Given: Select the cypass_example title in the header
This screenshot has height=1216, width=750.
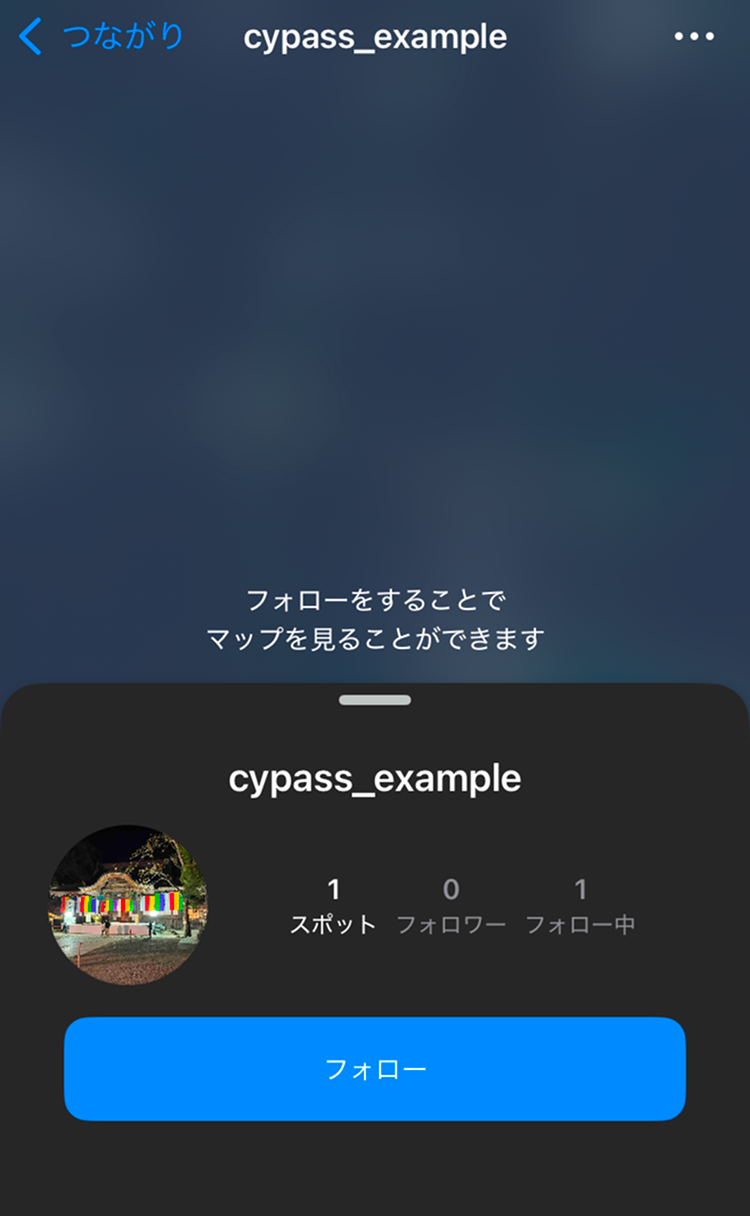Looking at the screenshot, I should pos(375,36).
